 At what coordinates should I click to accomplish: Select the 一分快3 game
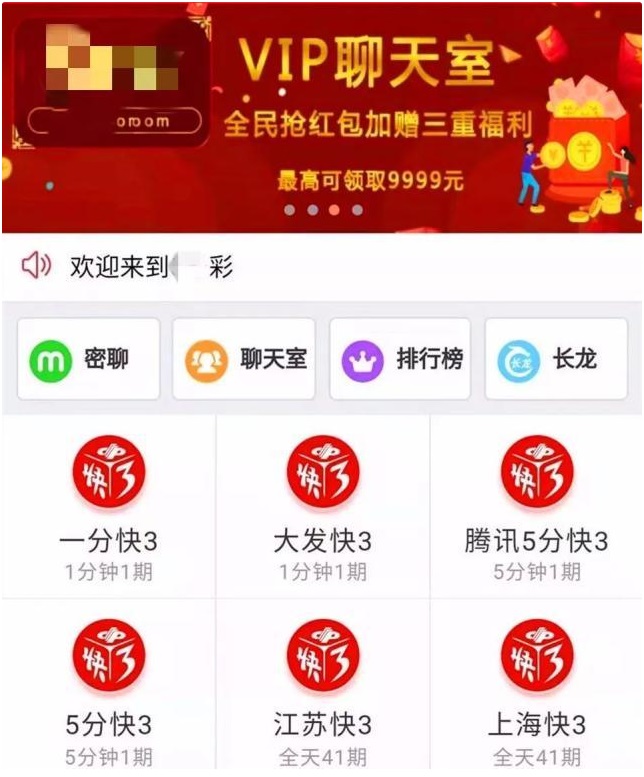[x=109, y=505]
